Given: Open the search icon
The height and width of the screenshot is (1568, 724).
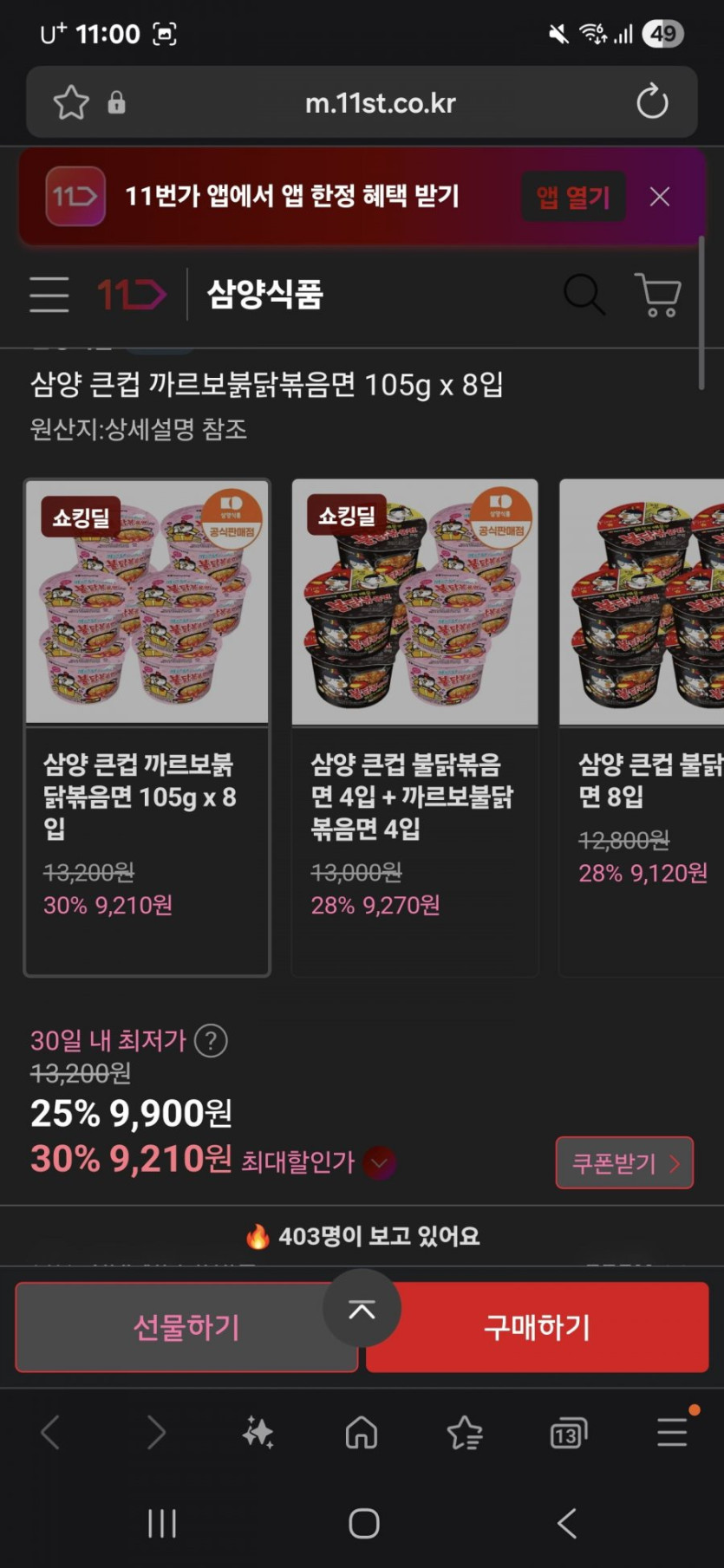Looking at the screenshot, I should click(x=584, y=295).
